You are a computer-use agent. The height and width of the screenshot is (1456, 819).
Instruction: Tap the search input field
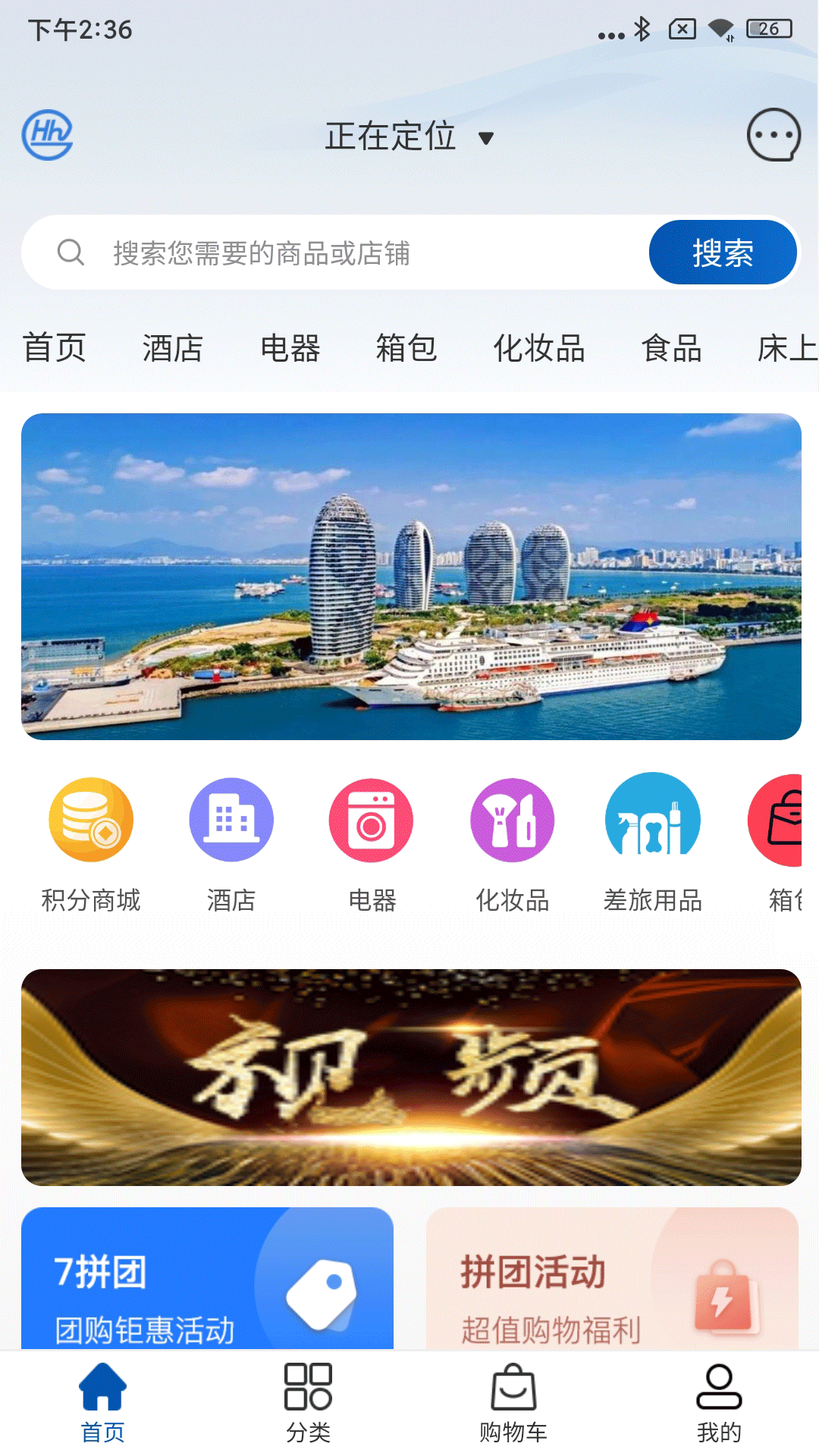pos(341,252)
